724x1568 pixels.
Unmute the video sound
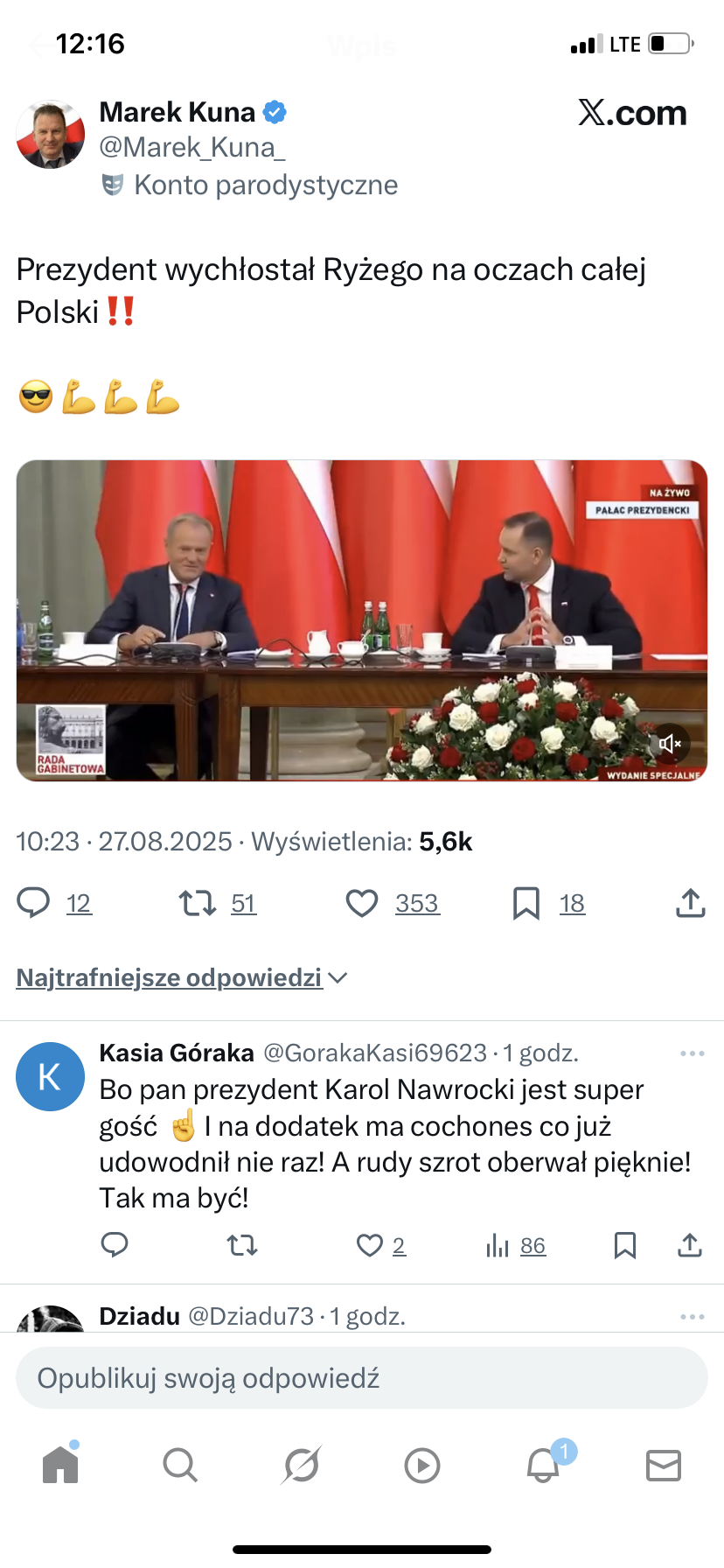671,743
